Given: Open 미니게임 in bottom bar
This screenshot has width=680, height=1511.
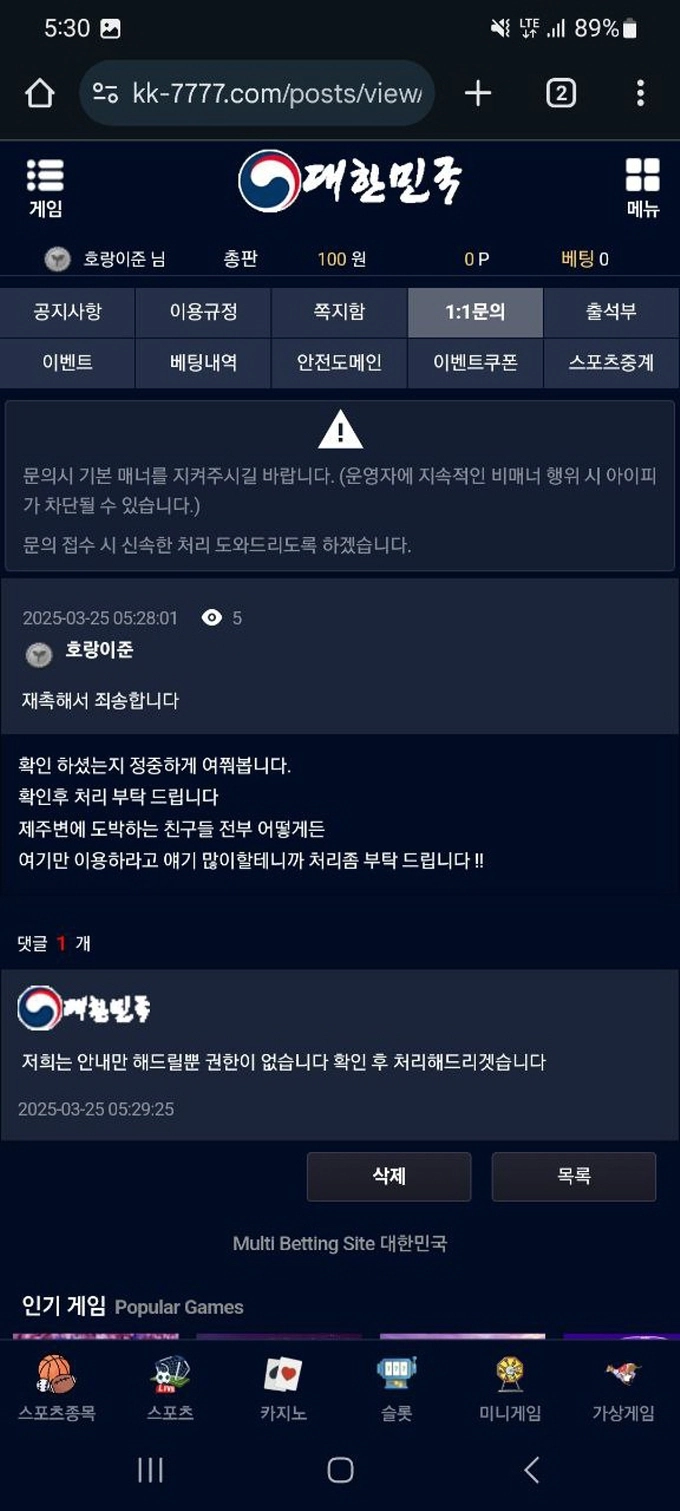Looking at the screenshot, I should (510, 1389).
